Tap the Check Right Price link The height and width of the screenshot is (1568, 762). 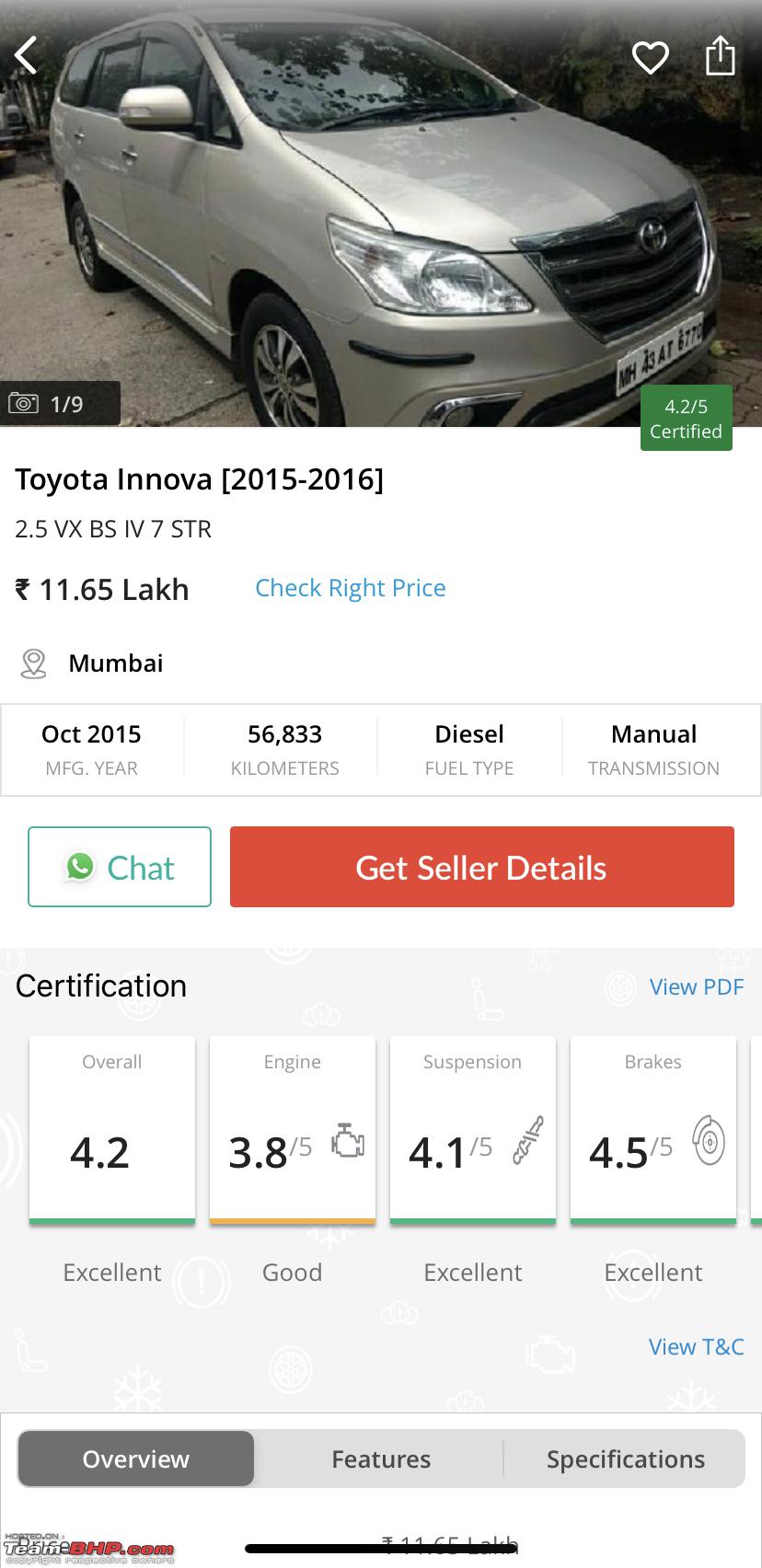point(351,588)
